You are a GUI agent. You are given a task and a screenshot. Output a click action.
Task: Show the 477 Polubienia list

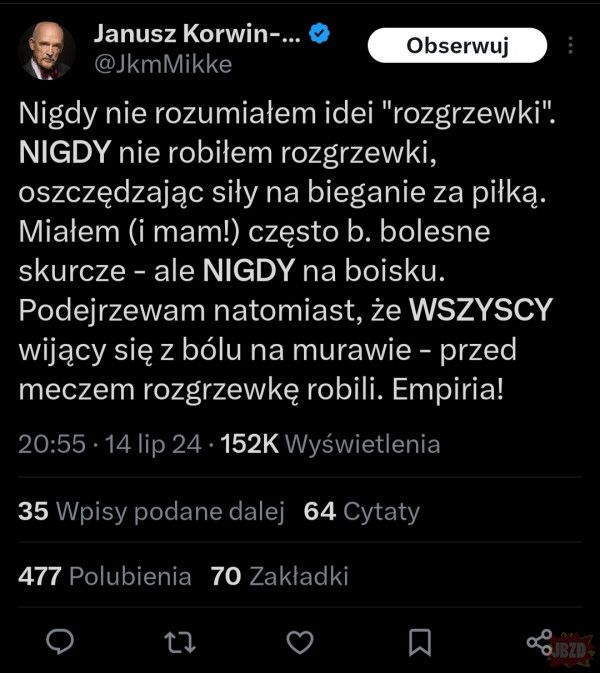[105, 576]
